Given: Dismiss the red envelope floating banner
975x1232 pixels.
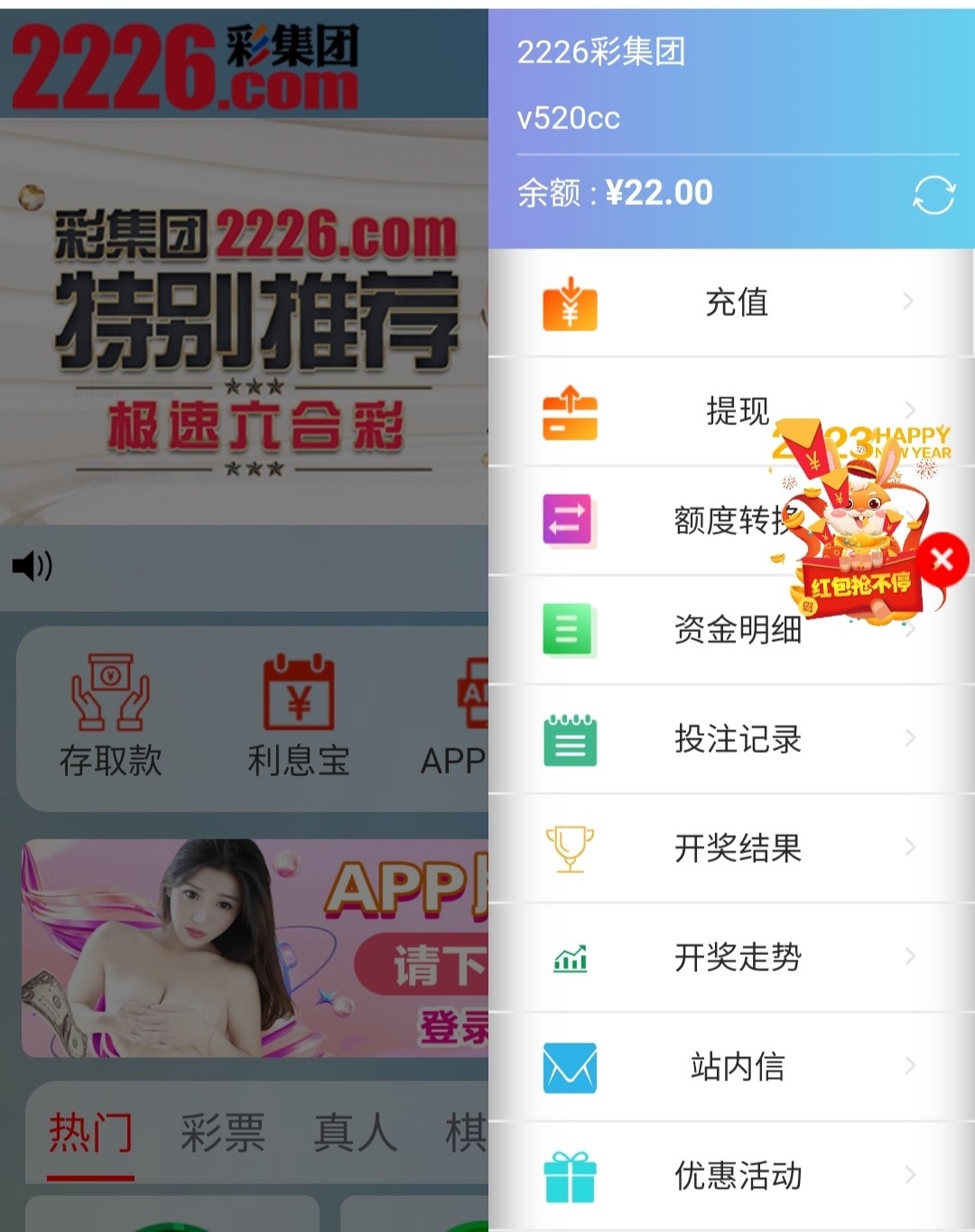Looking at the screenshot, I should [942, 560].
